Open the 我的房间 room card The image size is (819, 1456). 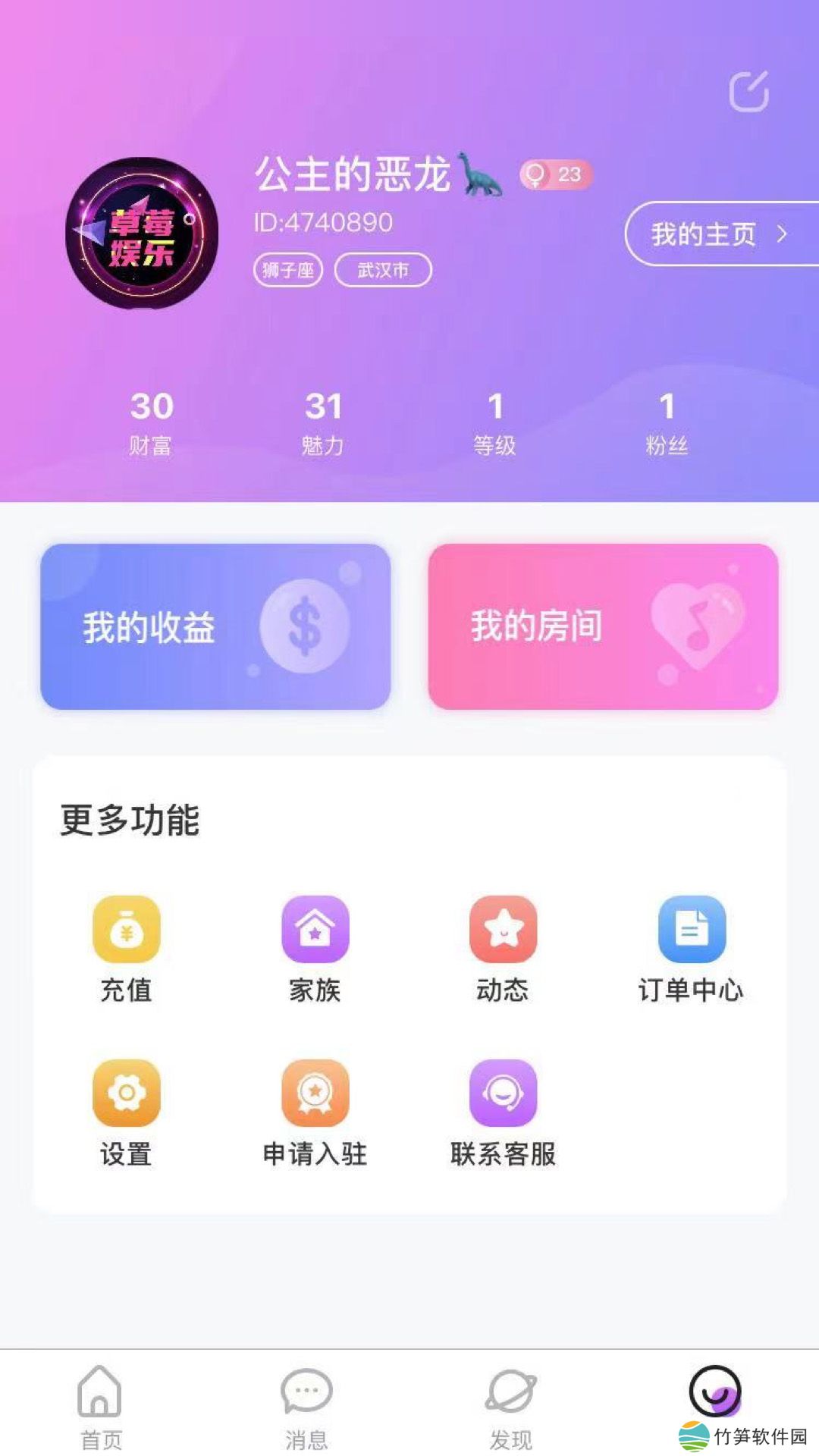click(603, 626)
